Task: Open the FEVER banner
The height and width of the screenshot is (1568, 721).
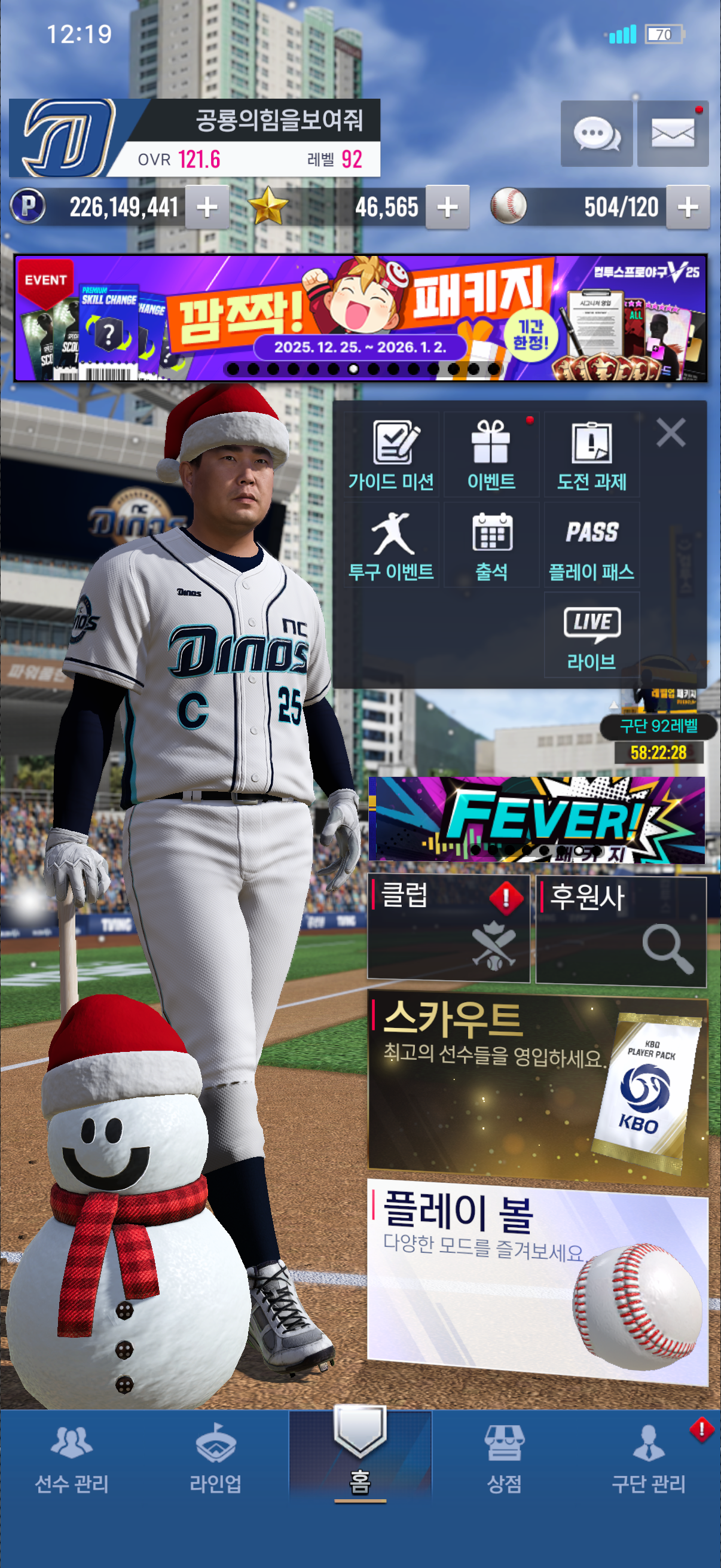Action: coord(537,819)
